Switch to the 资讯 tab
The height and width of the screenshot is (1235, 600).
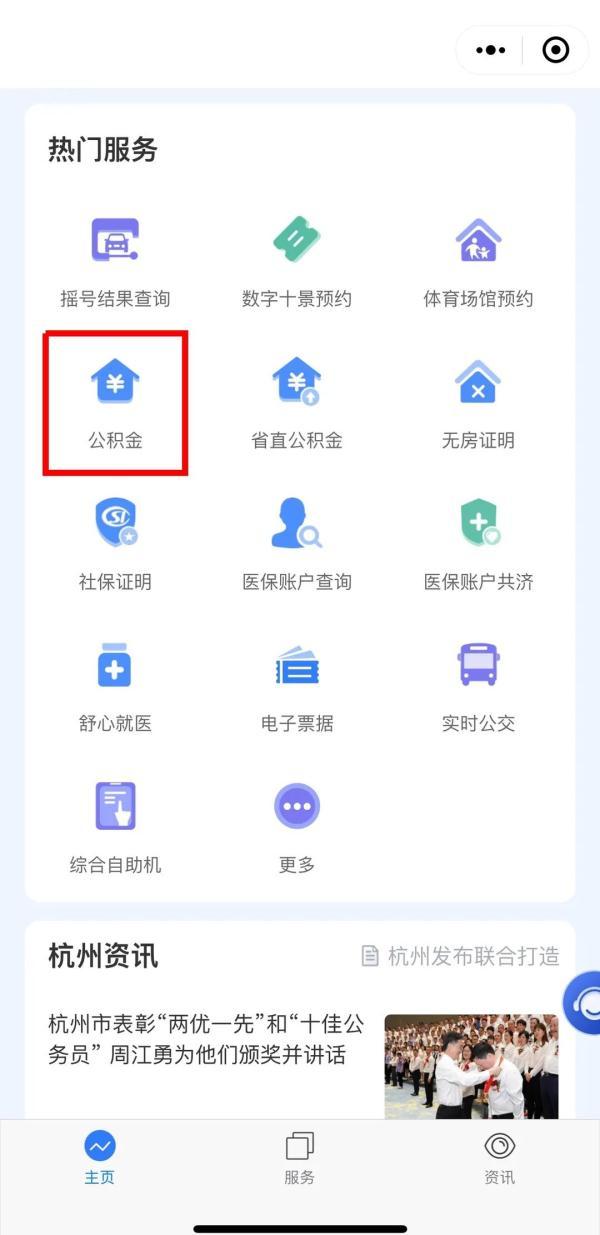(499, 1158)
